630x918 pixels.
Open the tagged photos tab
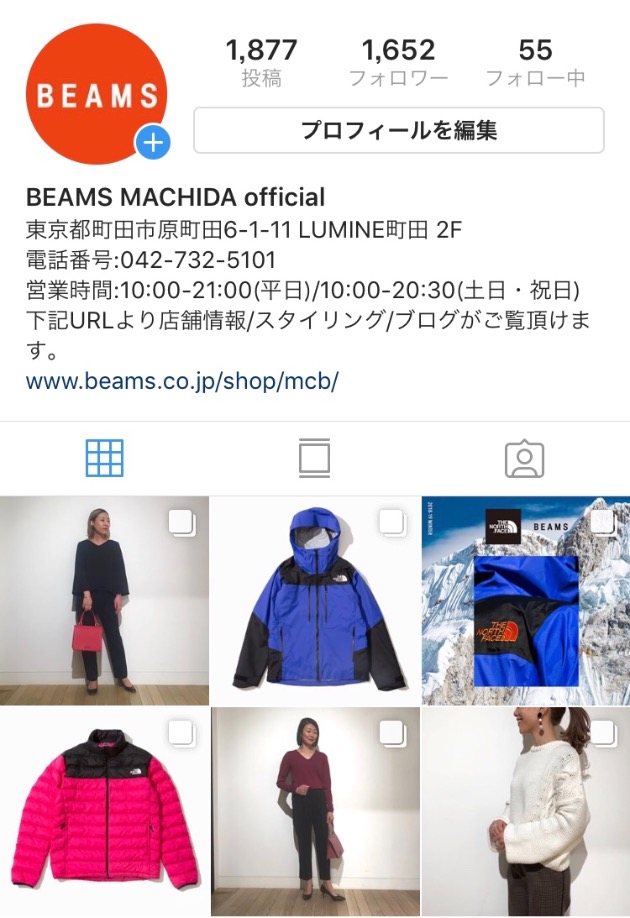pyautogui.click(x=524, y=458)
